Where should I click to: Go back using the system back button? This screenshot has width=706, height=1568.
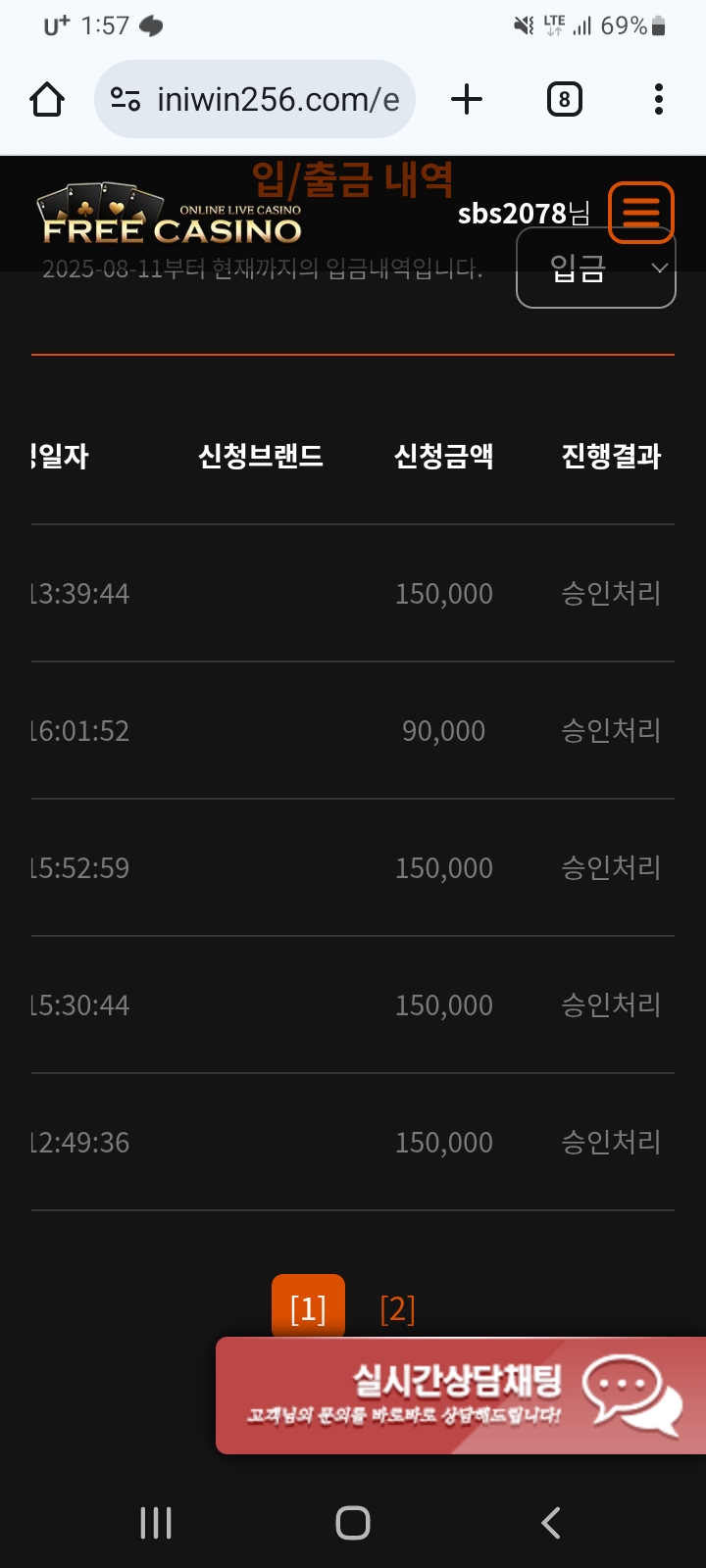551,1522
